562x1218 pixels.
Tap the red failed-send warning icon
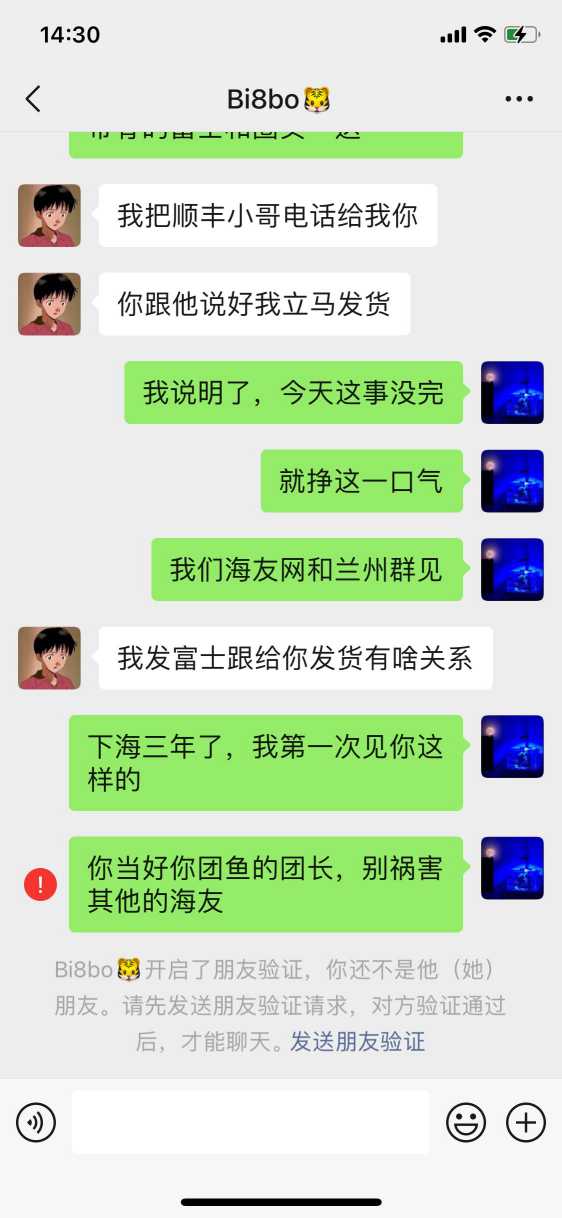pyautogui.click(x=40, y=884)
